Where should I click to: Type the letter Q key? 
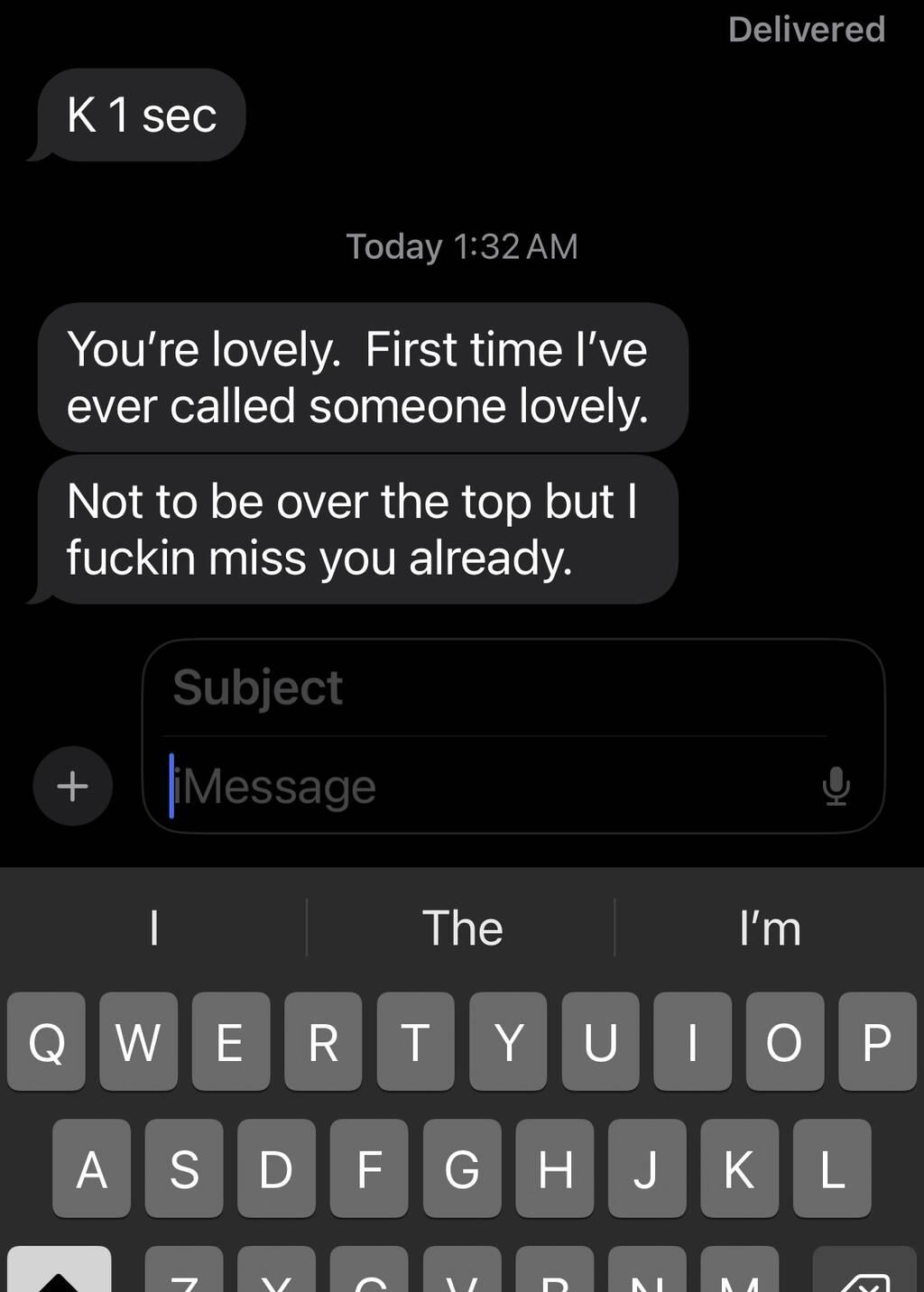47,1042
